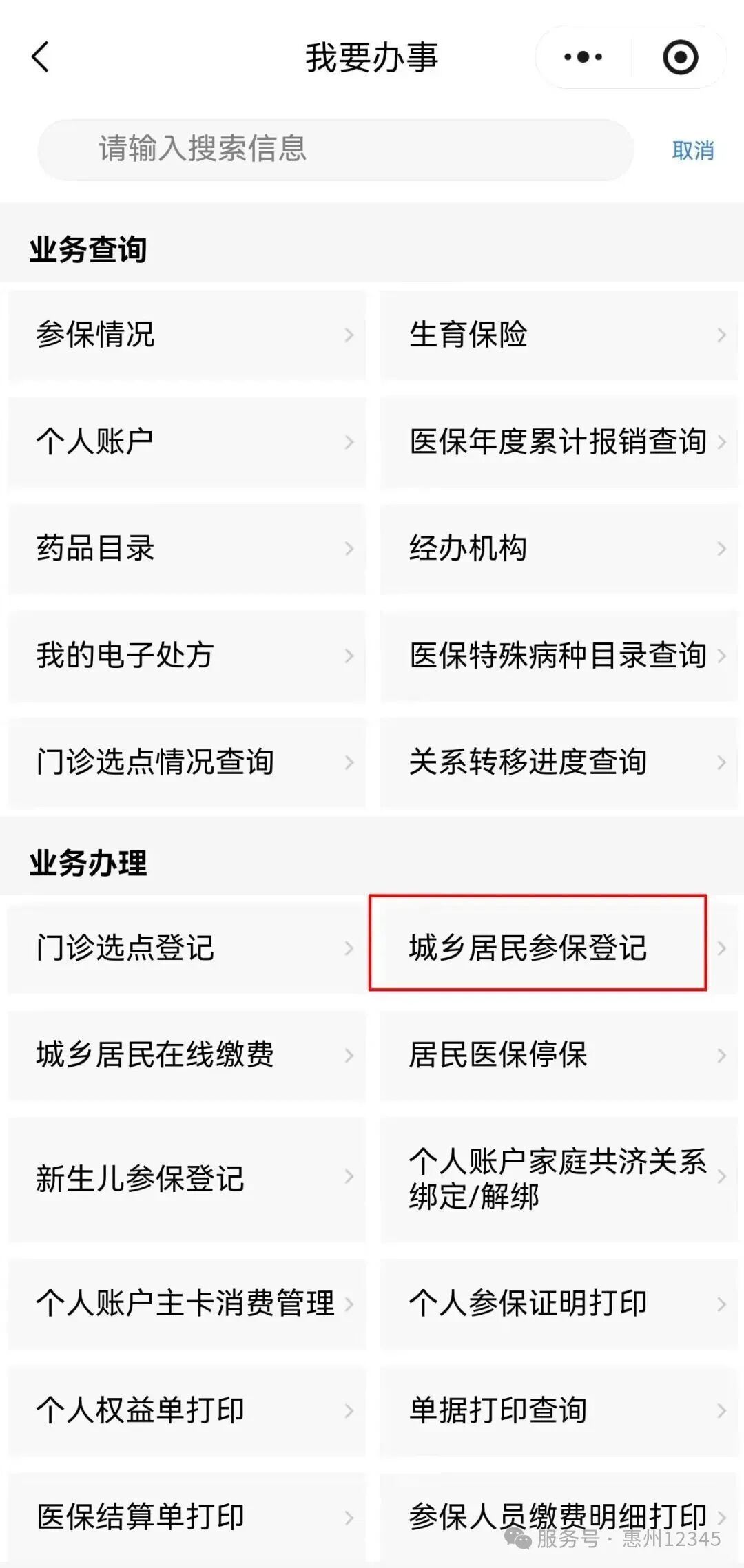The image size is (744, 1568).
Task: Open 生育保险 query
Action: 559,335
